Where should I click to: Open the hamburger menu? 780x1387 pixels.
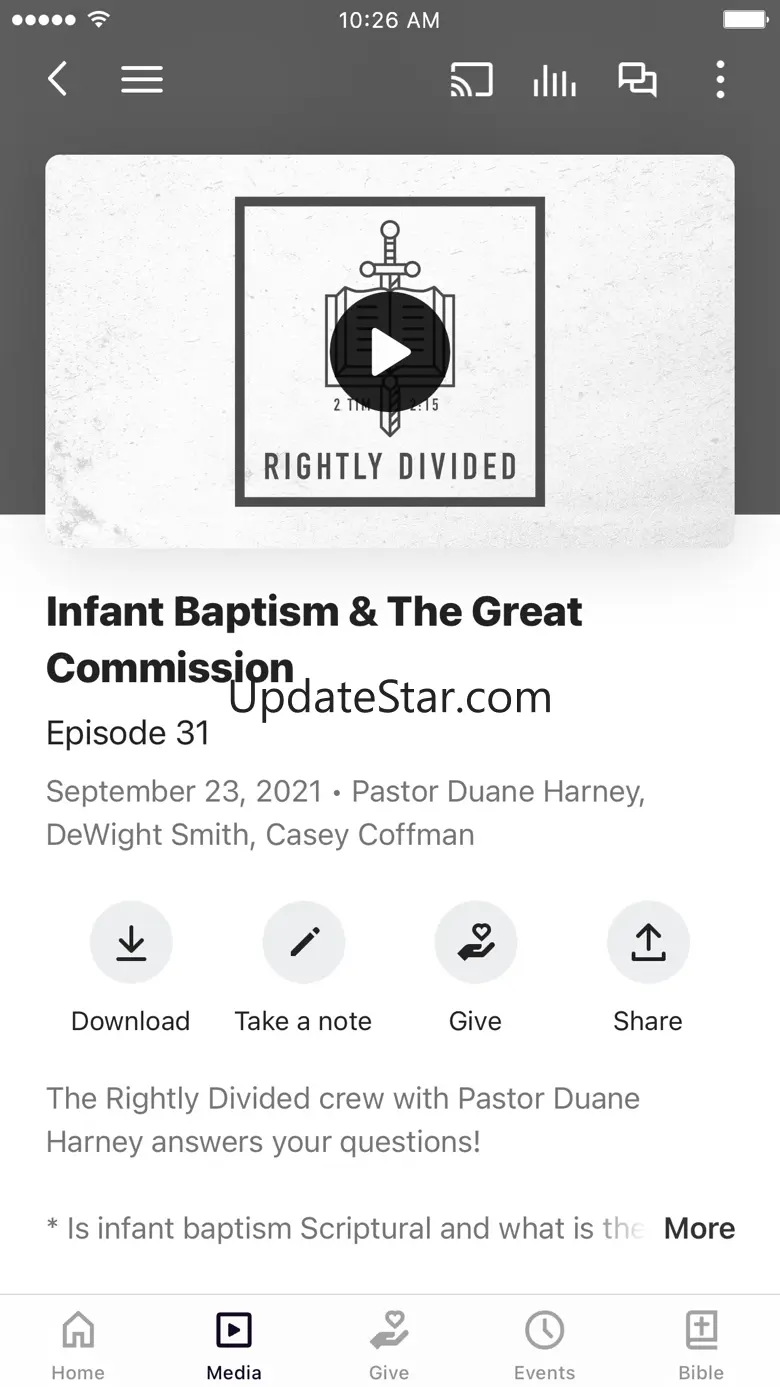(x=142, y=79)
